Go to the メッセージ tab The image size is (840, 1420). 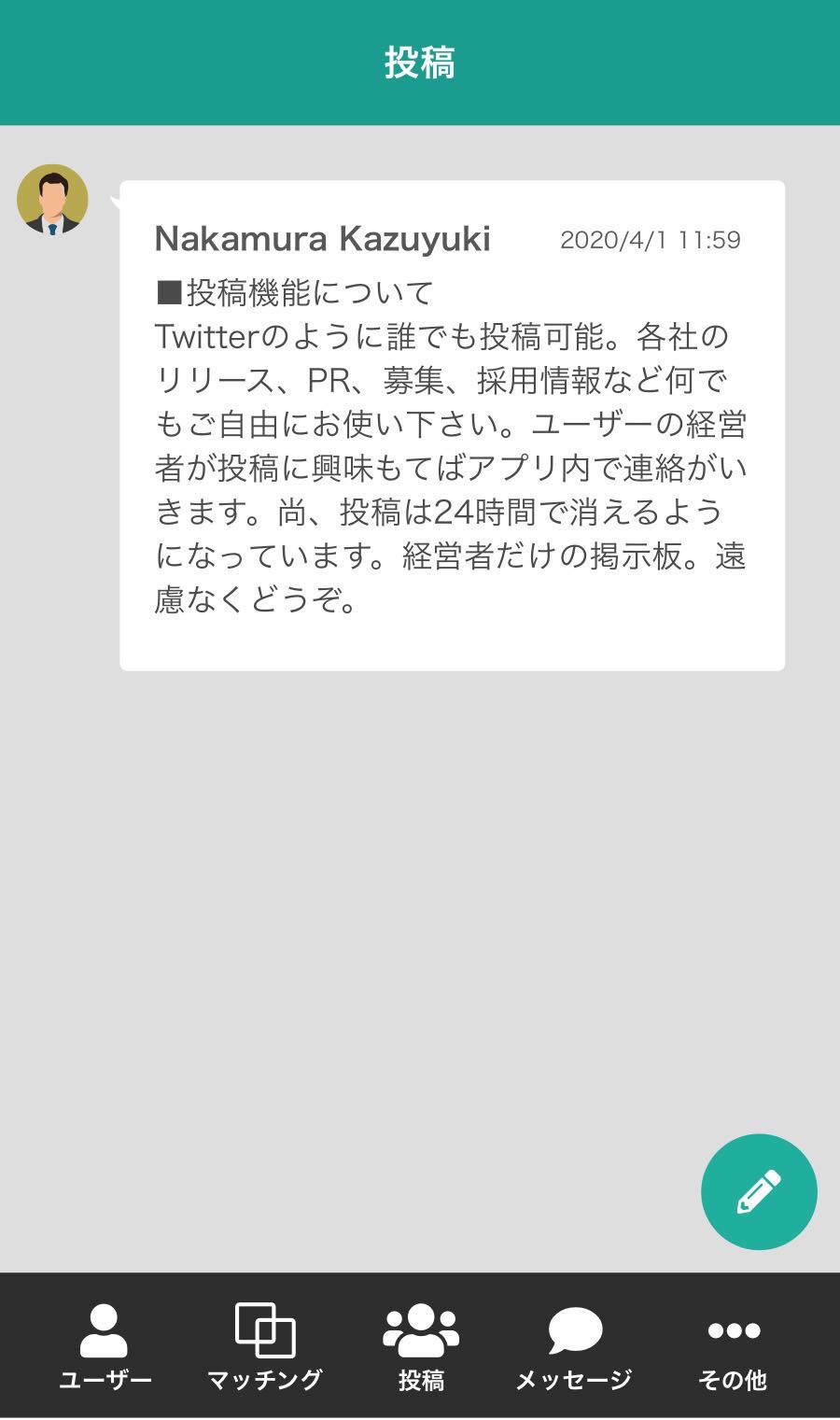point(574,1345)
